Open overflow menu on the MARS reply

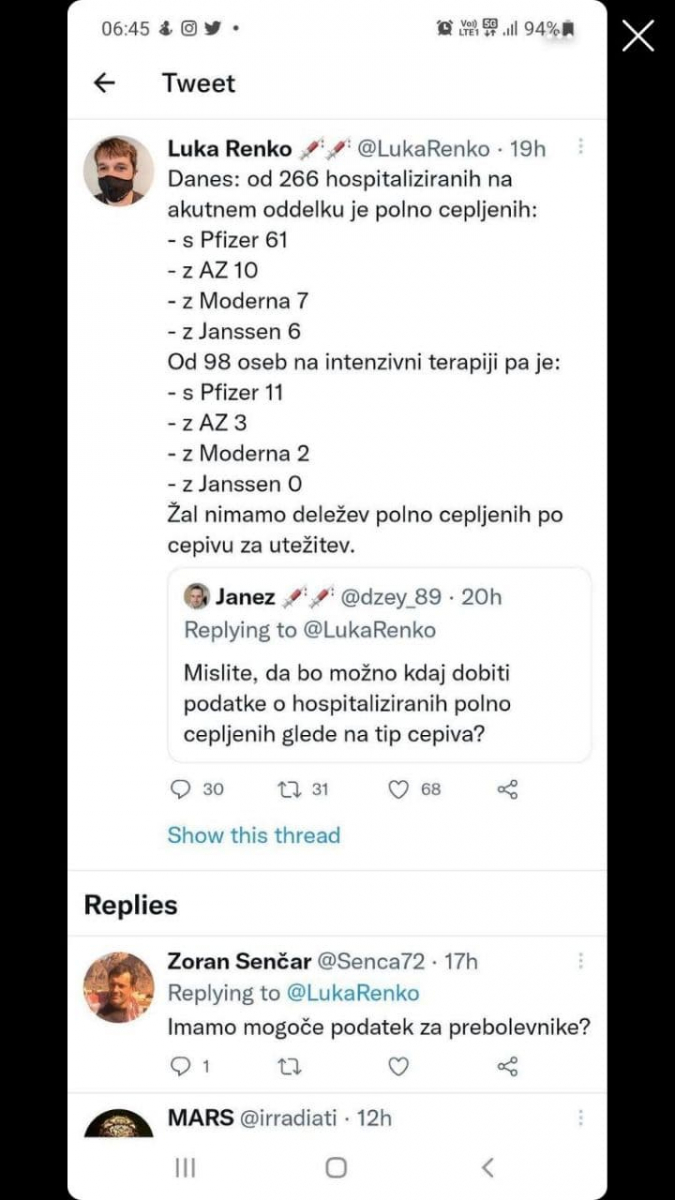[x=581, y=1117]
